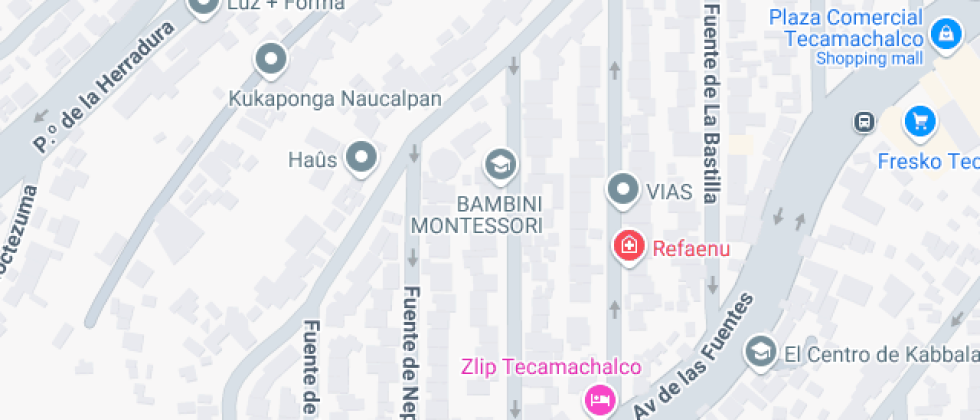The height and width of the screenshot is (420, 980).
Task: Tap the Fresko grocery store marker
Action: click(x=919, y=122)
